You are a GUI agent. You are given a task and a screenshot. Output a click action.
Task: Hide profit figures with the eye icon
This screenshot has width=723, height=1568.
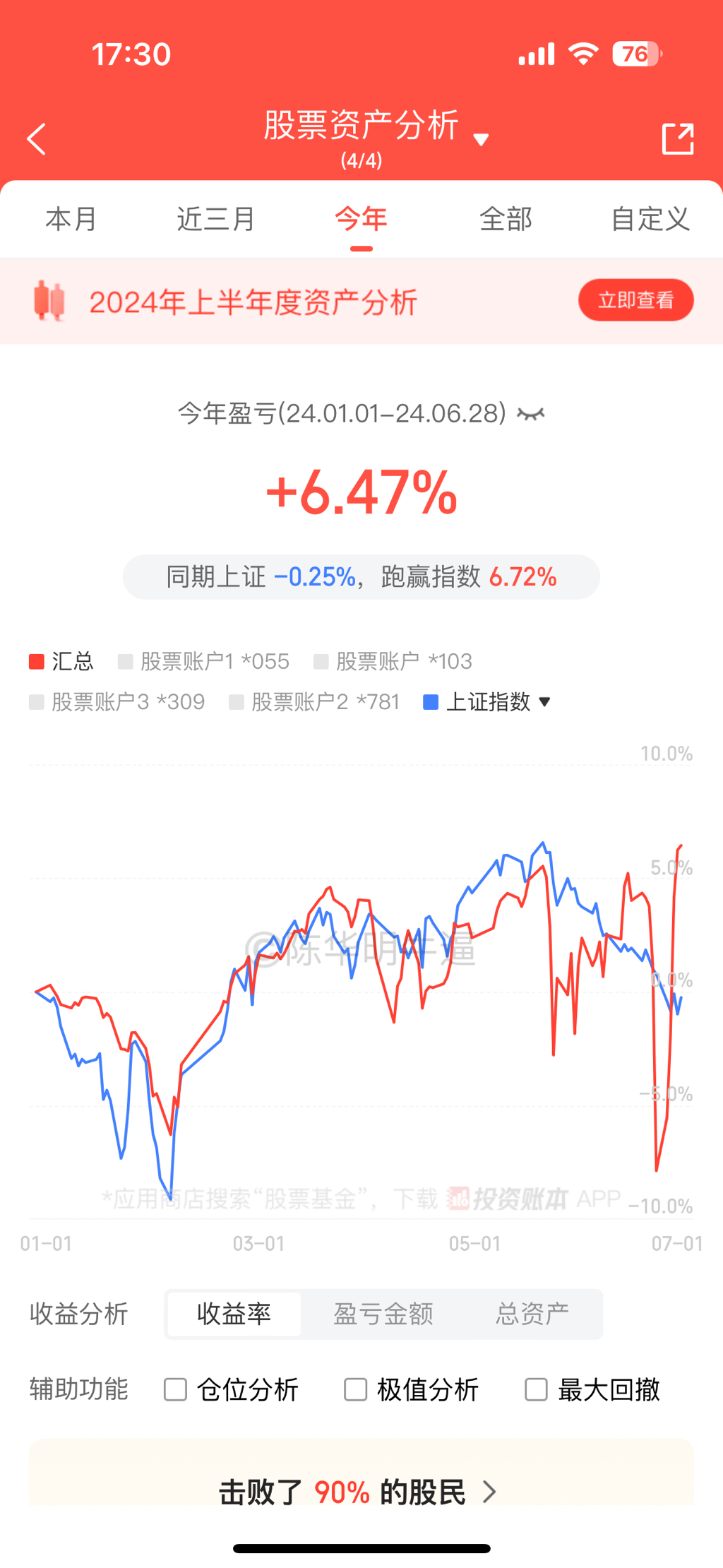pos(531,414)
